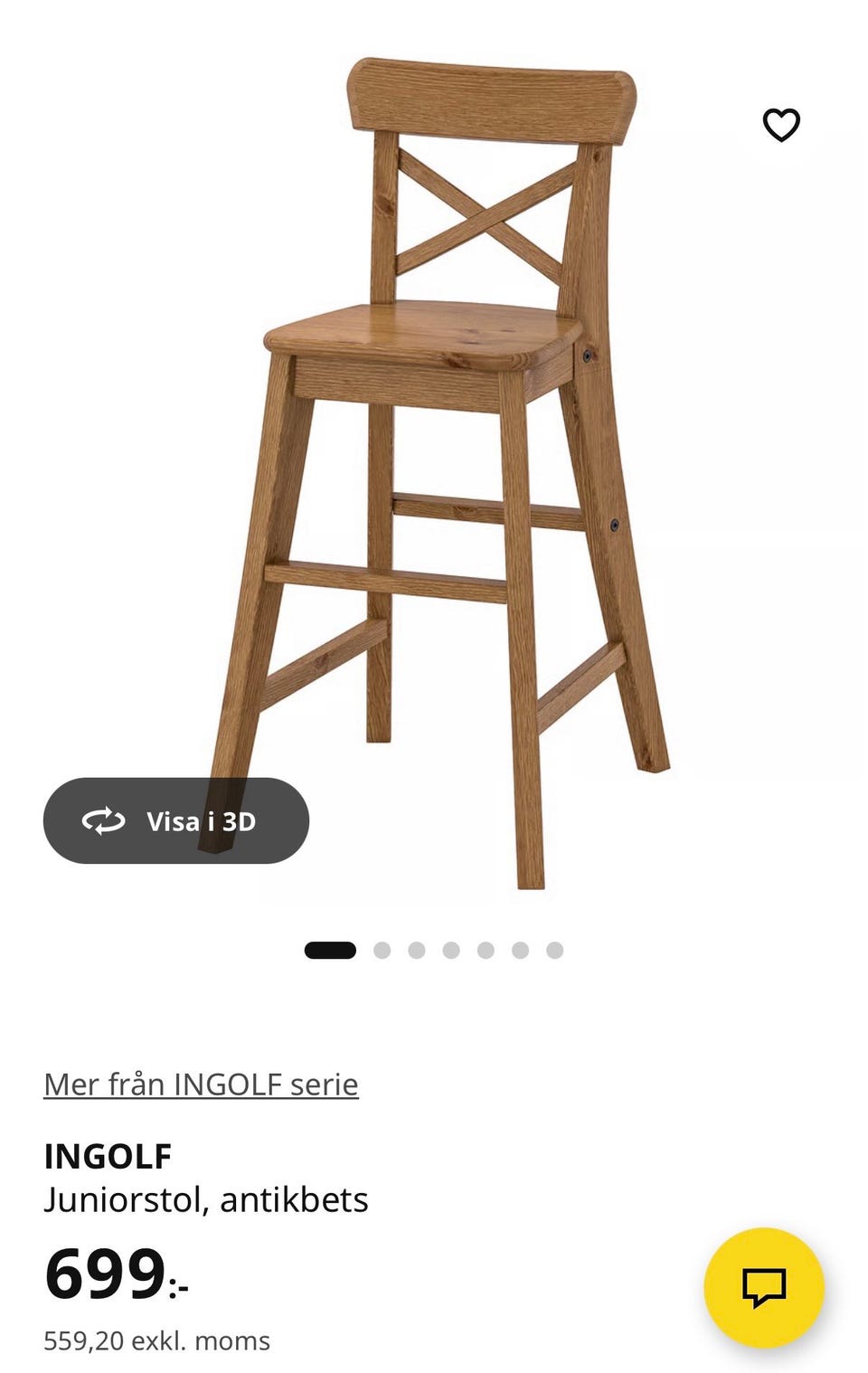The image size is (868, 1373).
Task: Select the third carousel dot
Action: pyautogui.click(x=416, y=949)
